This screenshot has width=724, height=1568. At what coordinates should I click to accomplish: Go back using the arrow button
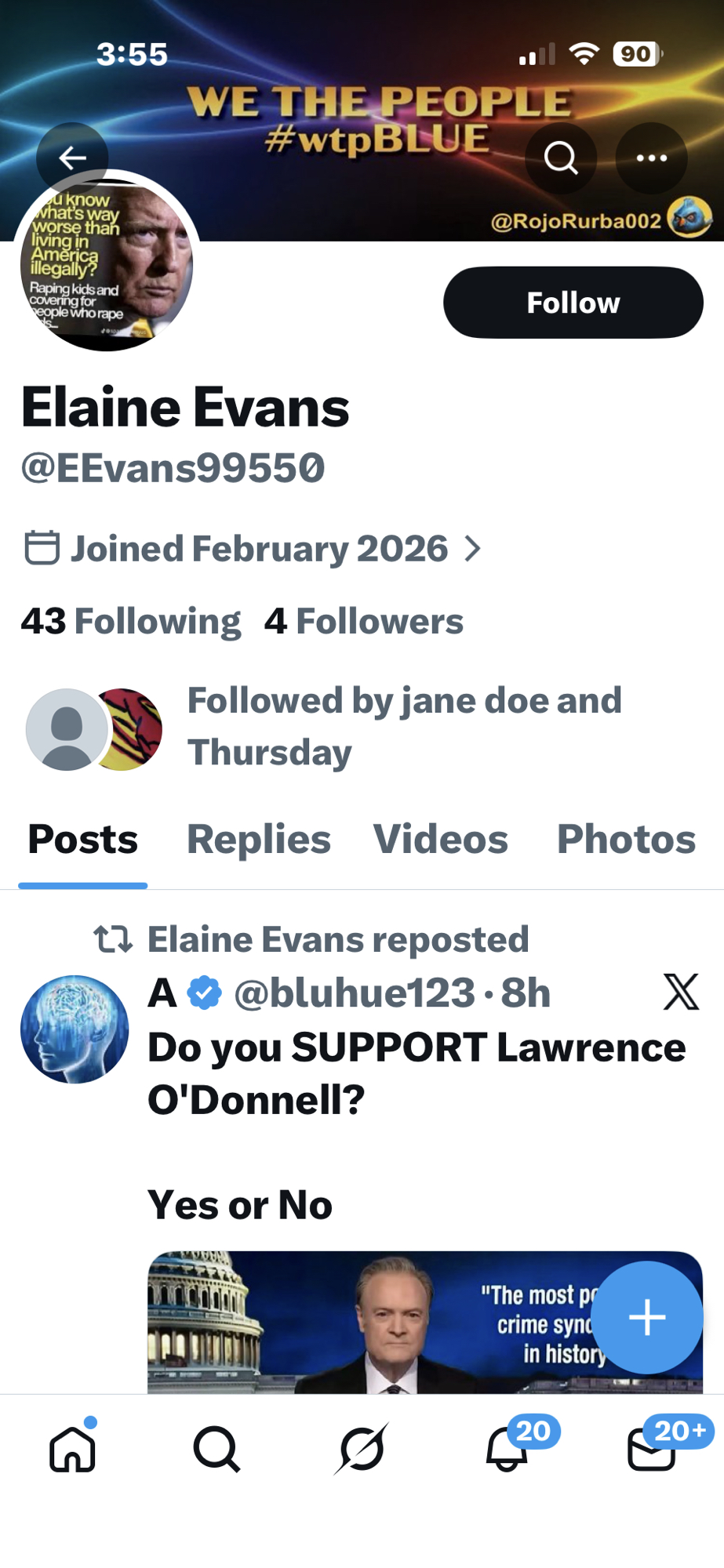tap(72, 158)
